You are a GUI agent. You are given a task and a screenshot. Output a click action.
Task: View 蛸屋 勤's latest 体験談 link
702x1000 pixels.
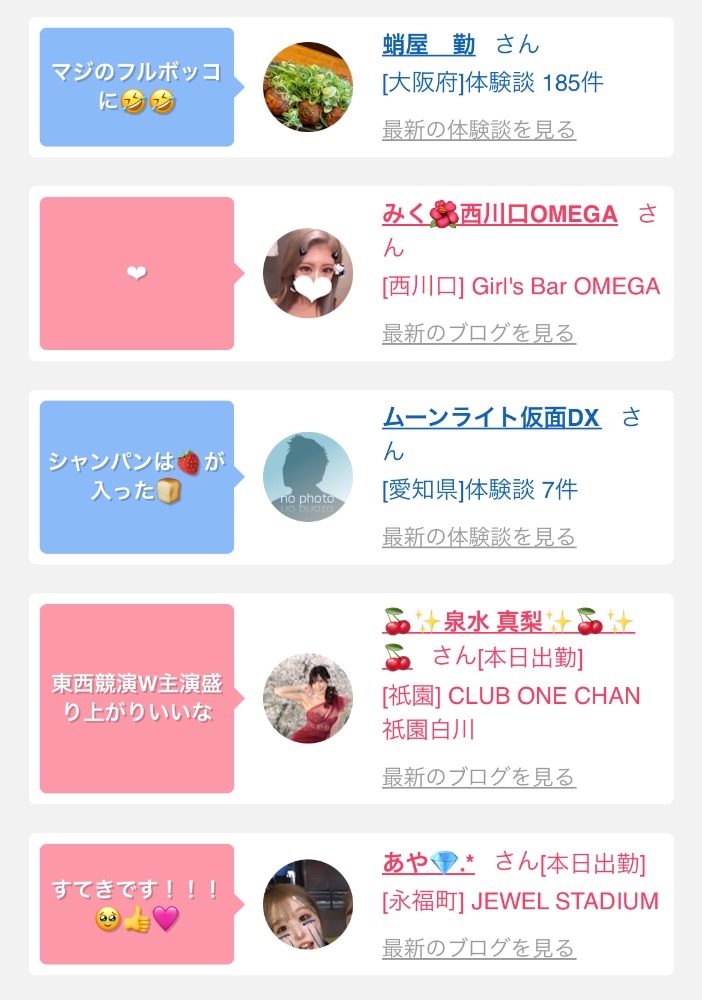478,129
